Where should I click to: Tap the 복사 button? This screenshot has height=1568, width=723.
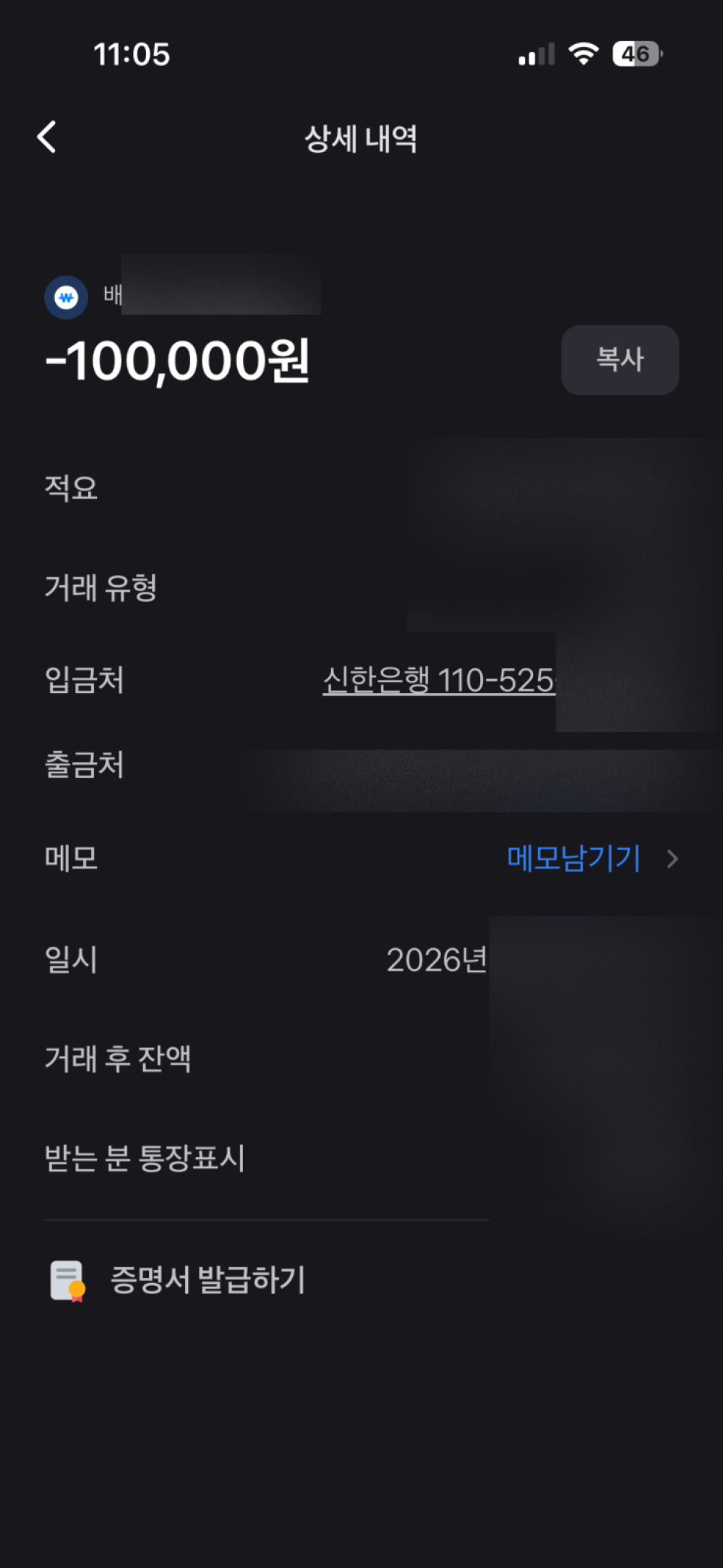tap(620, 359)
